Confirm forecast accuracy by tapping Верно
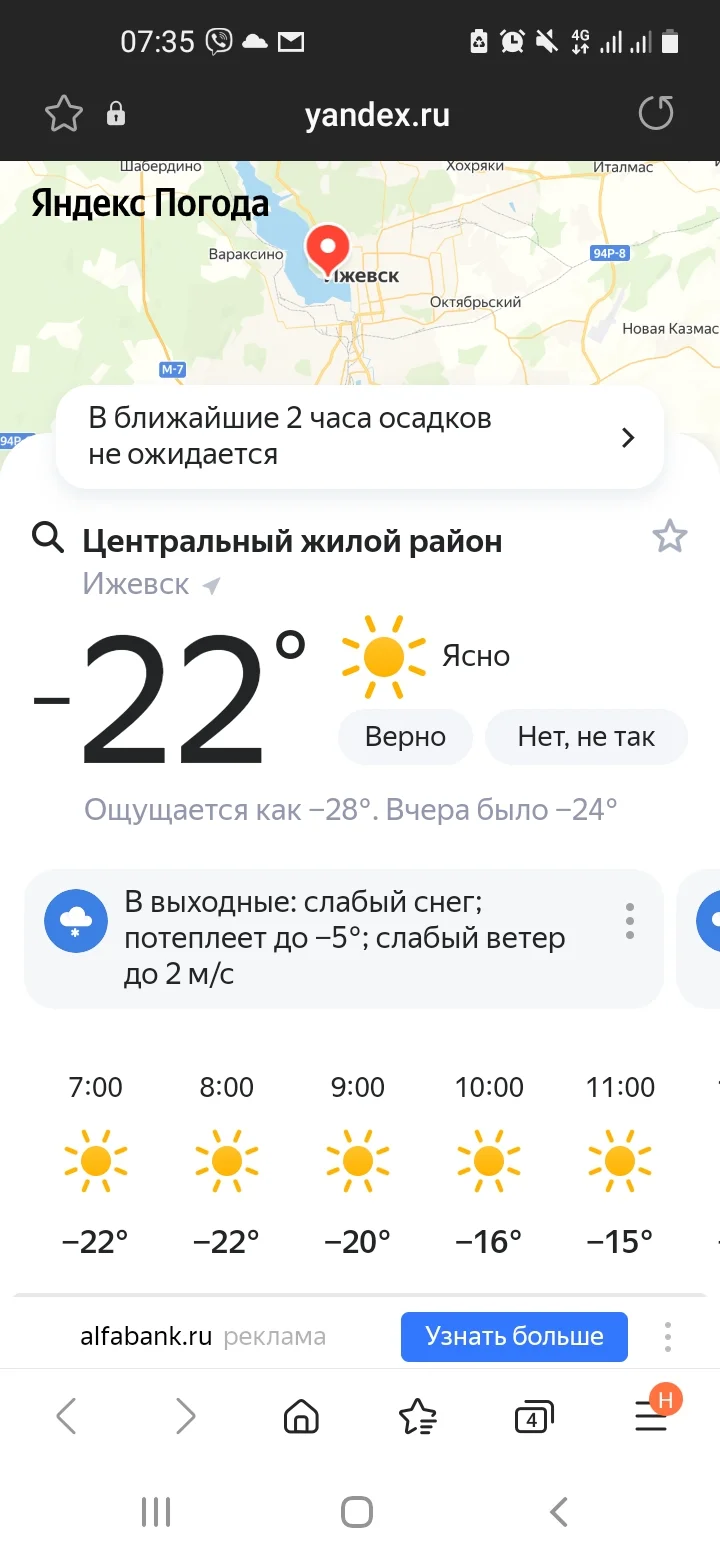The height and width of the screenshot is (1560, 720). pyautogui.click(x=404, y=736)
